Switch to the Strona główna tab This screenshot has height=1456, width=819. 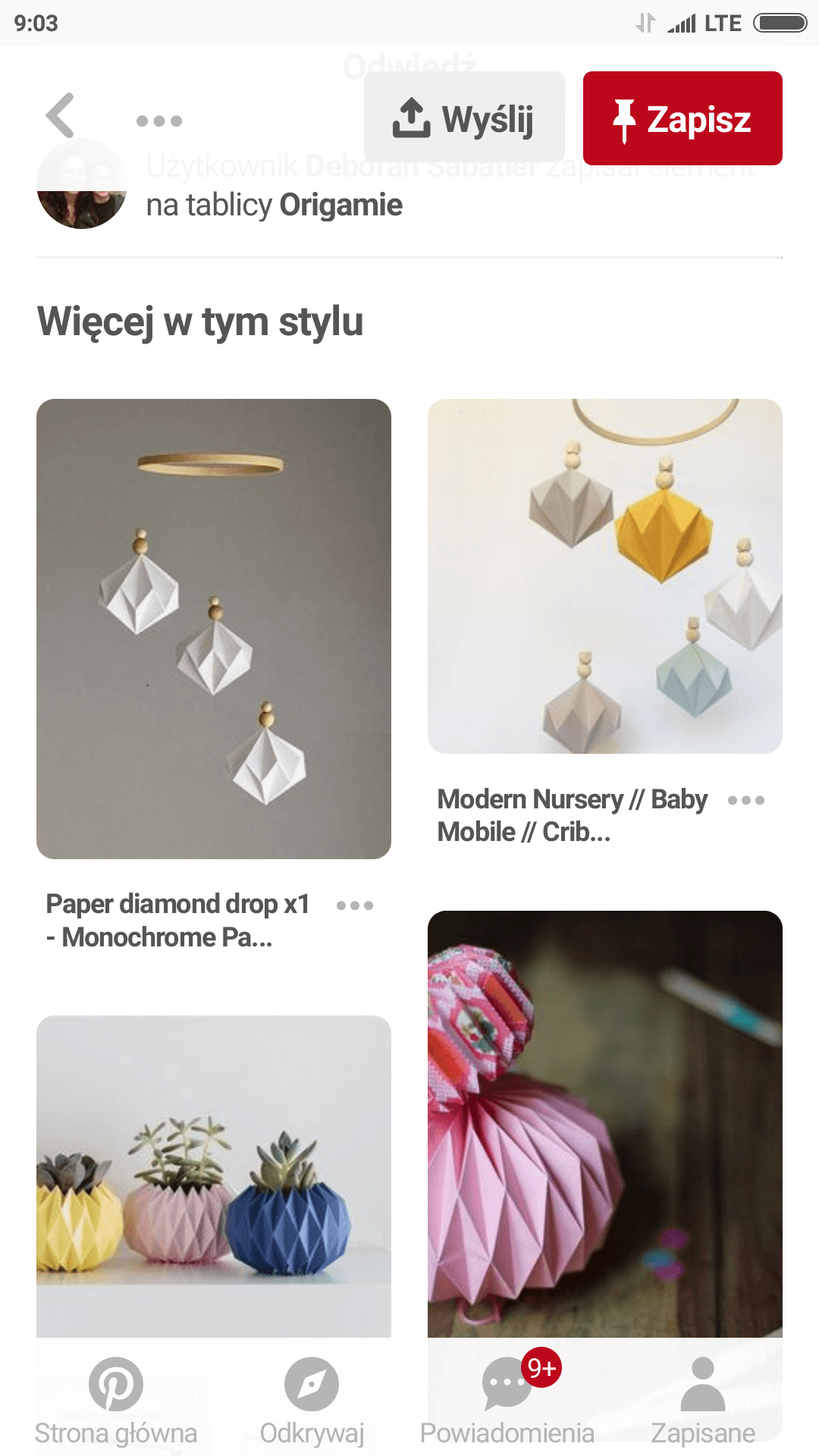pyautogui.click(x=116, y=1400)
